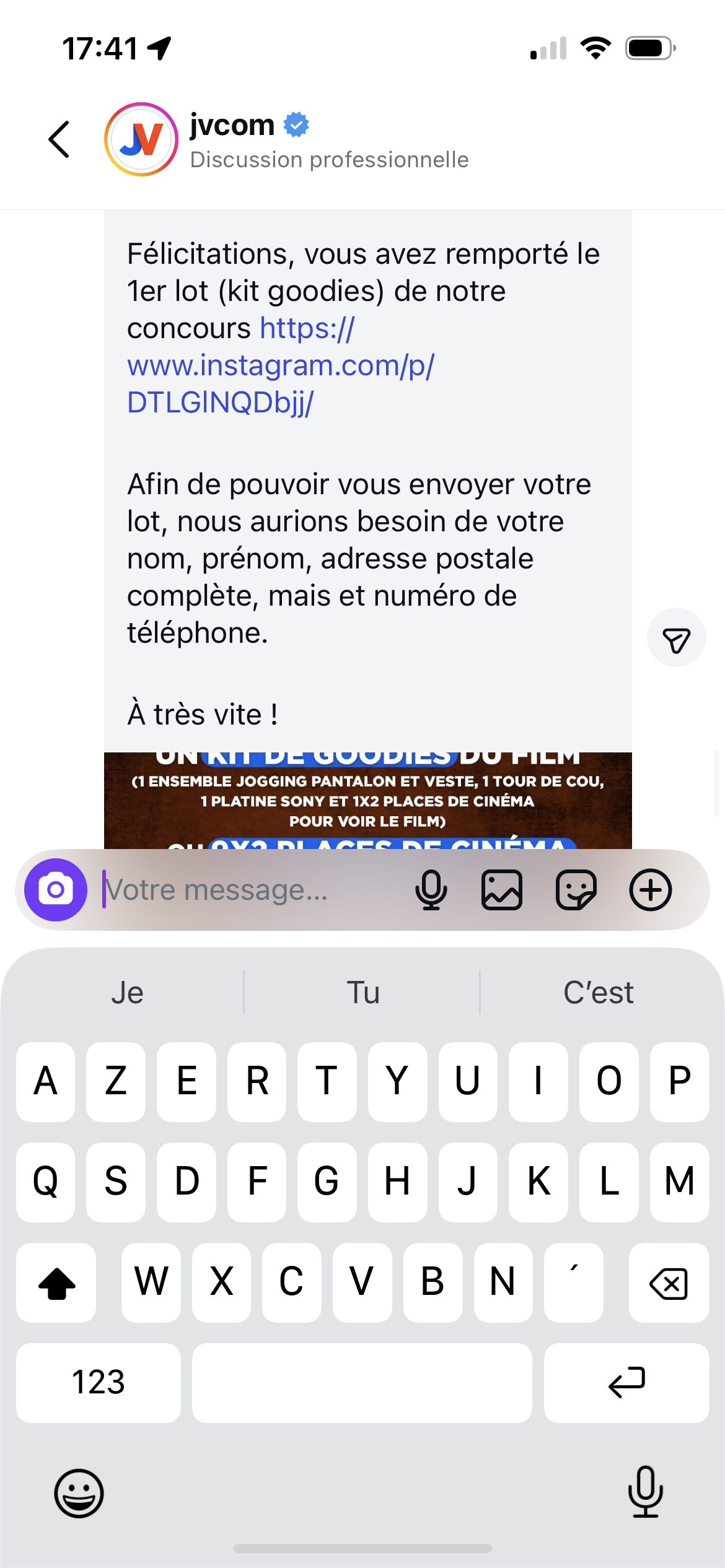Image resolution: width=725 pixels, height=1568 pixels.
Task: Open jvcom profile from the avatar
Action: [141, 139]
